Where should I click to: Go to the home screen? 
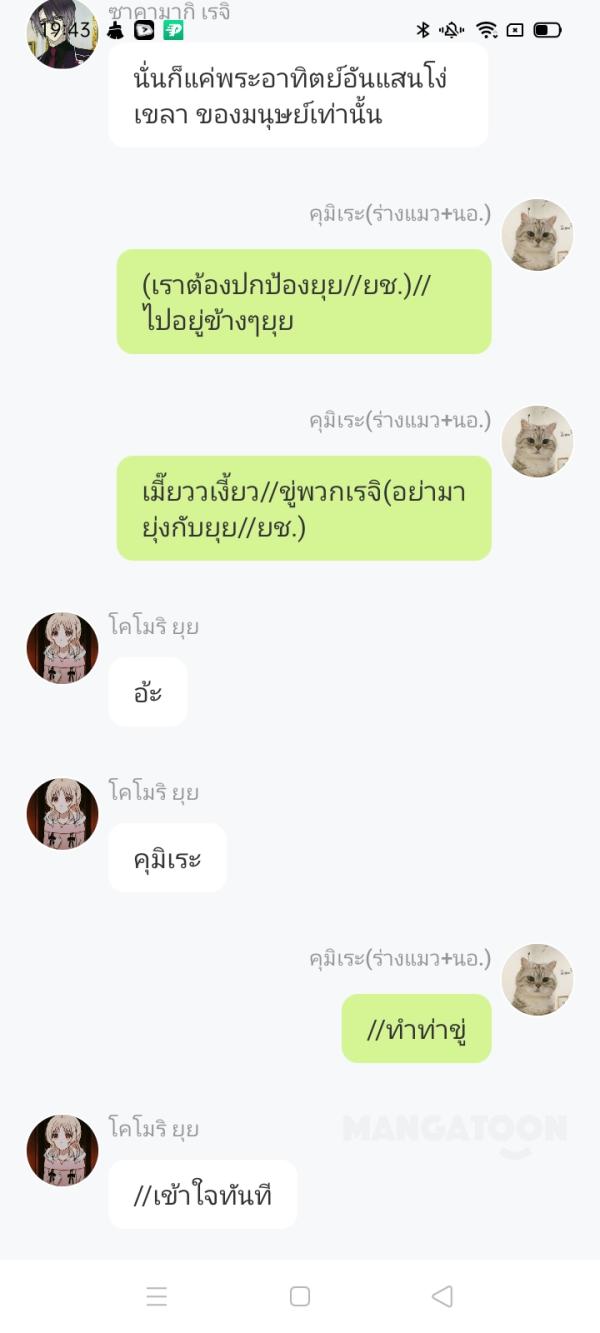299,1296
